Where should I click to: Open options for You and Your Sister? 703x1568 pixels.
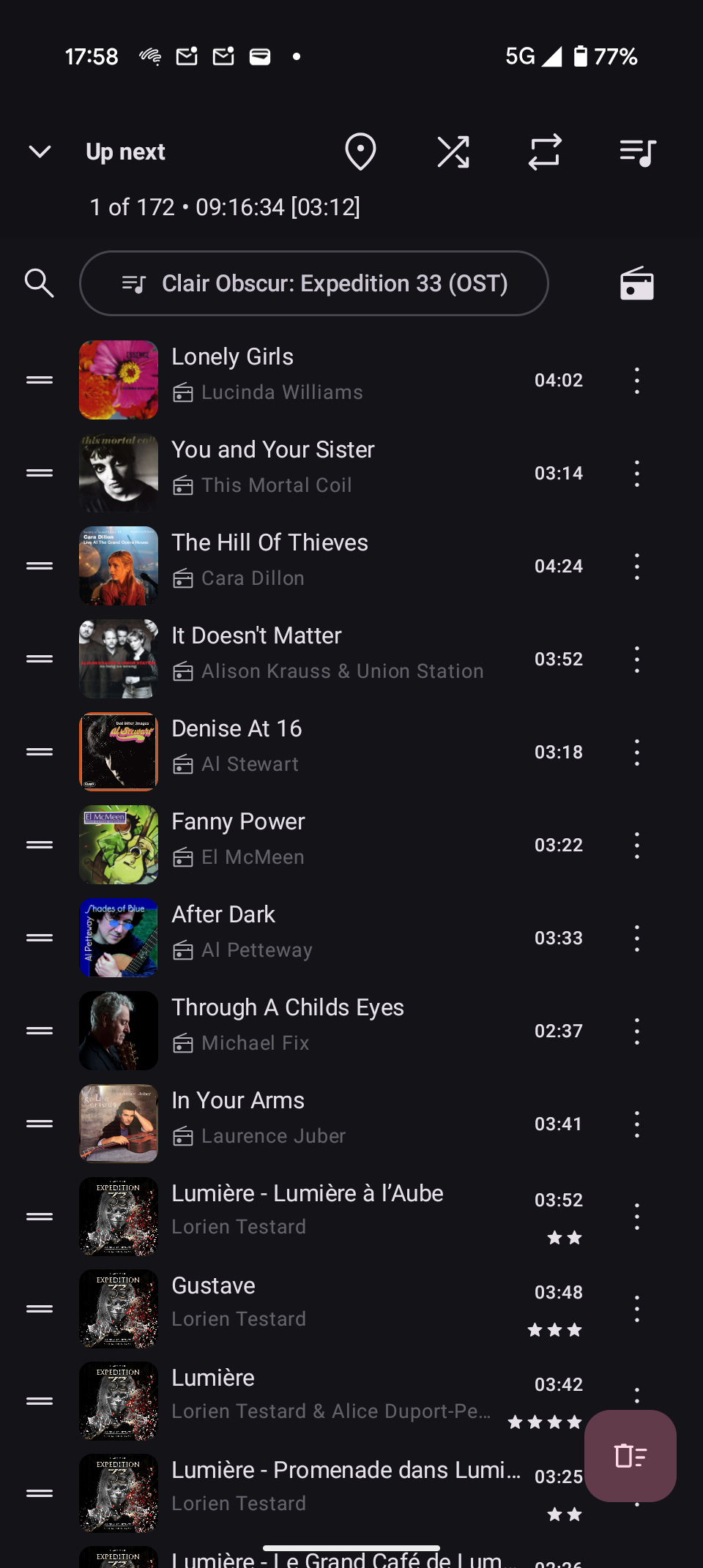tap(637, 474)
